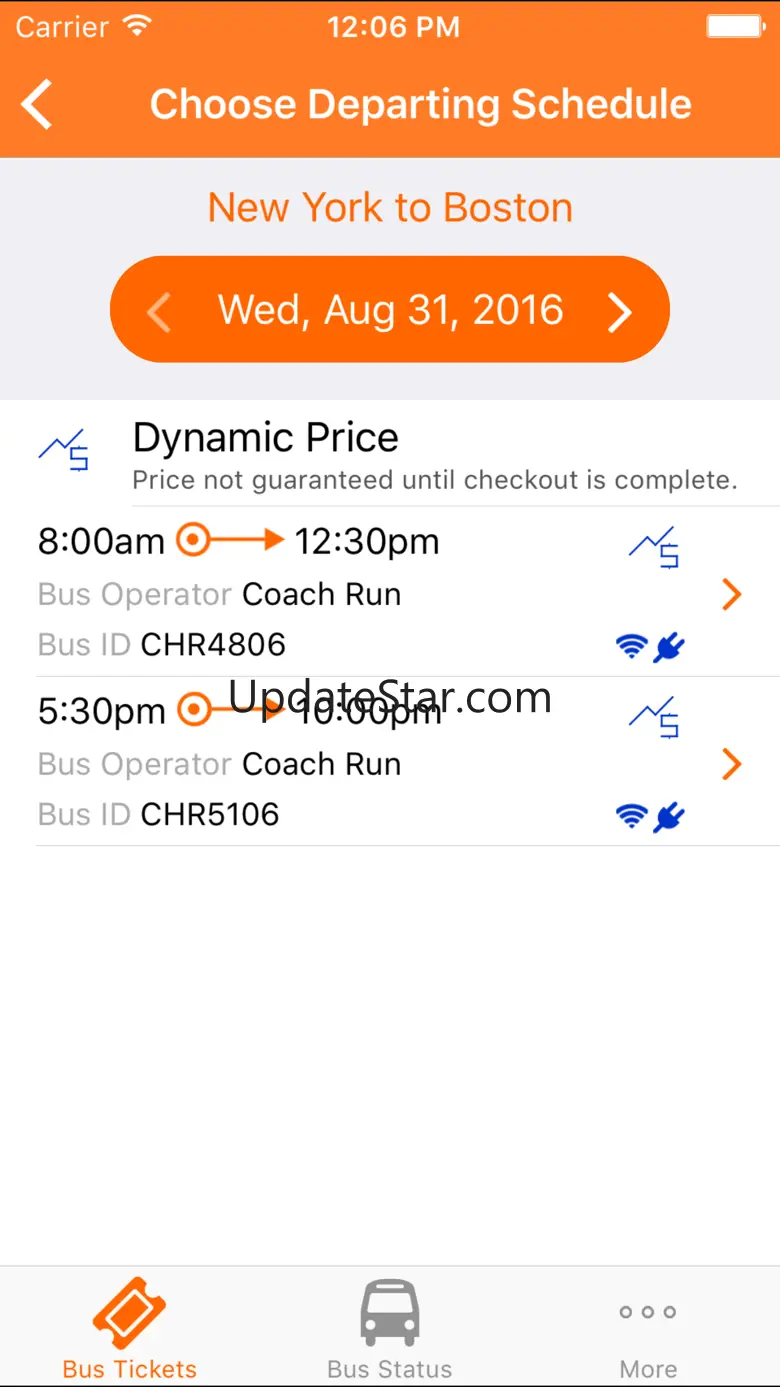780x1387 pixels.
Task: Advance to the next departure date
Action: (620, 311)
